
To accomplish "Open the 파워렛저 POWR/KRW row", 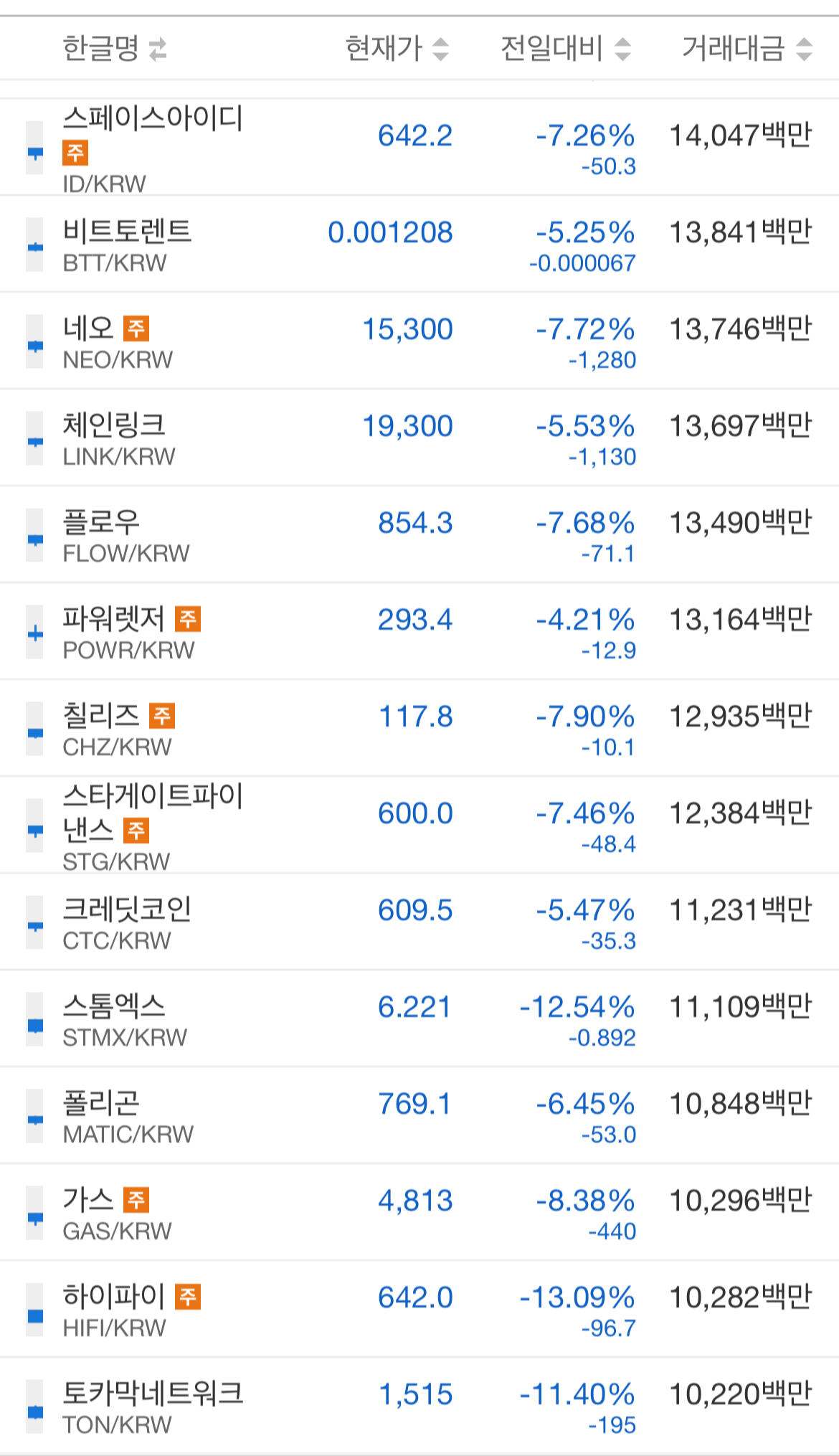I will [x=419, y=631].
